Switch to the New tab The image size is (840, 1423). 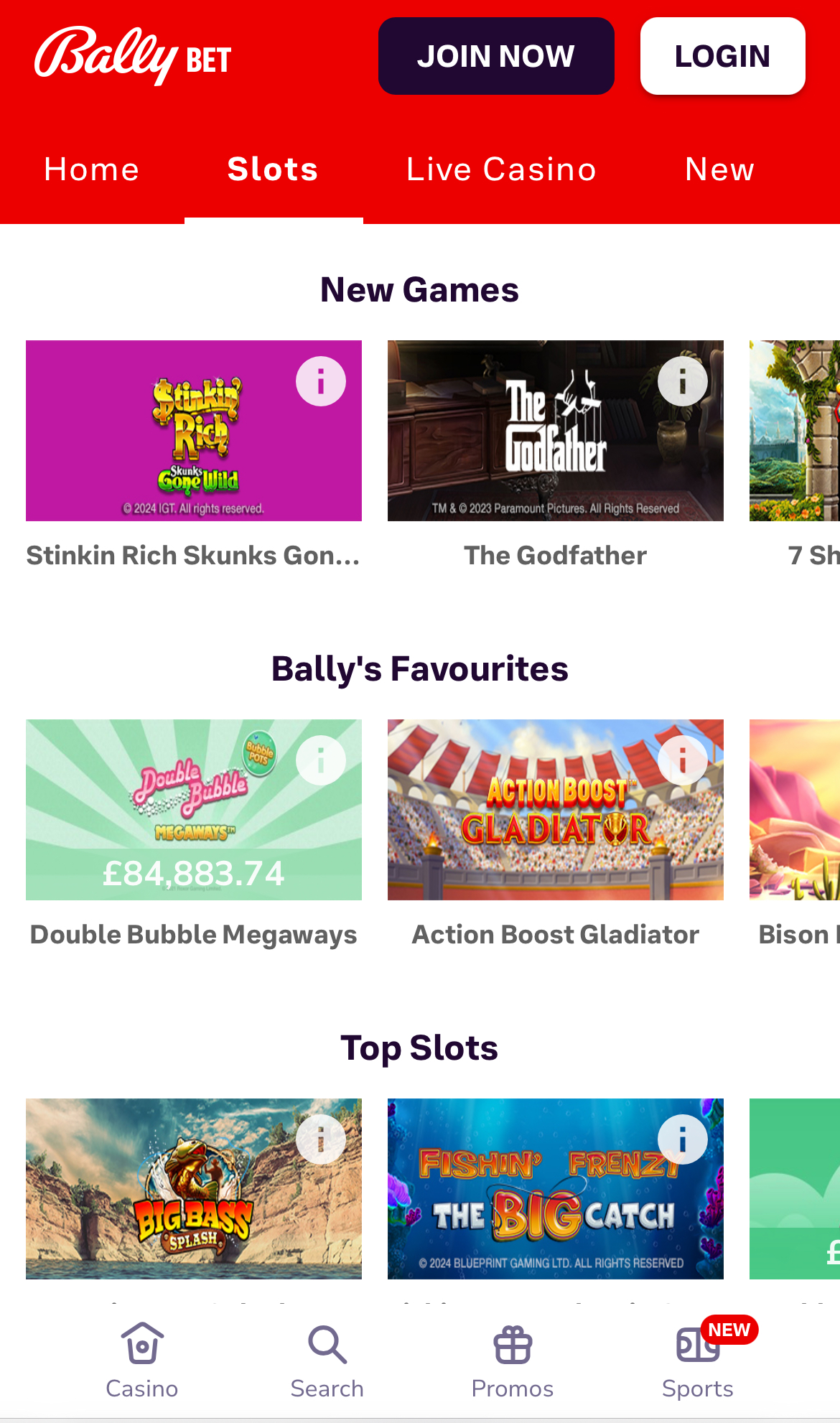[719, 170]
